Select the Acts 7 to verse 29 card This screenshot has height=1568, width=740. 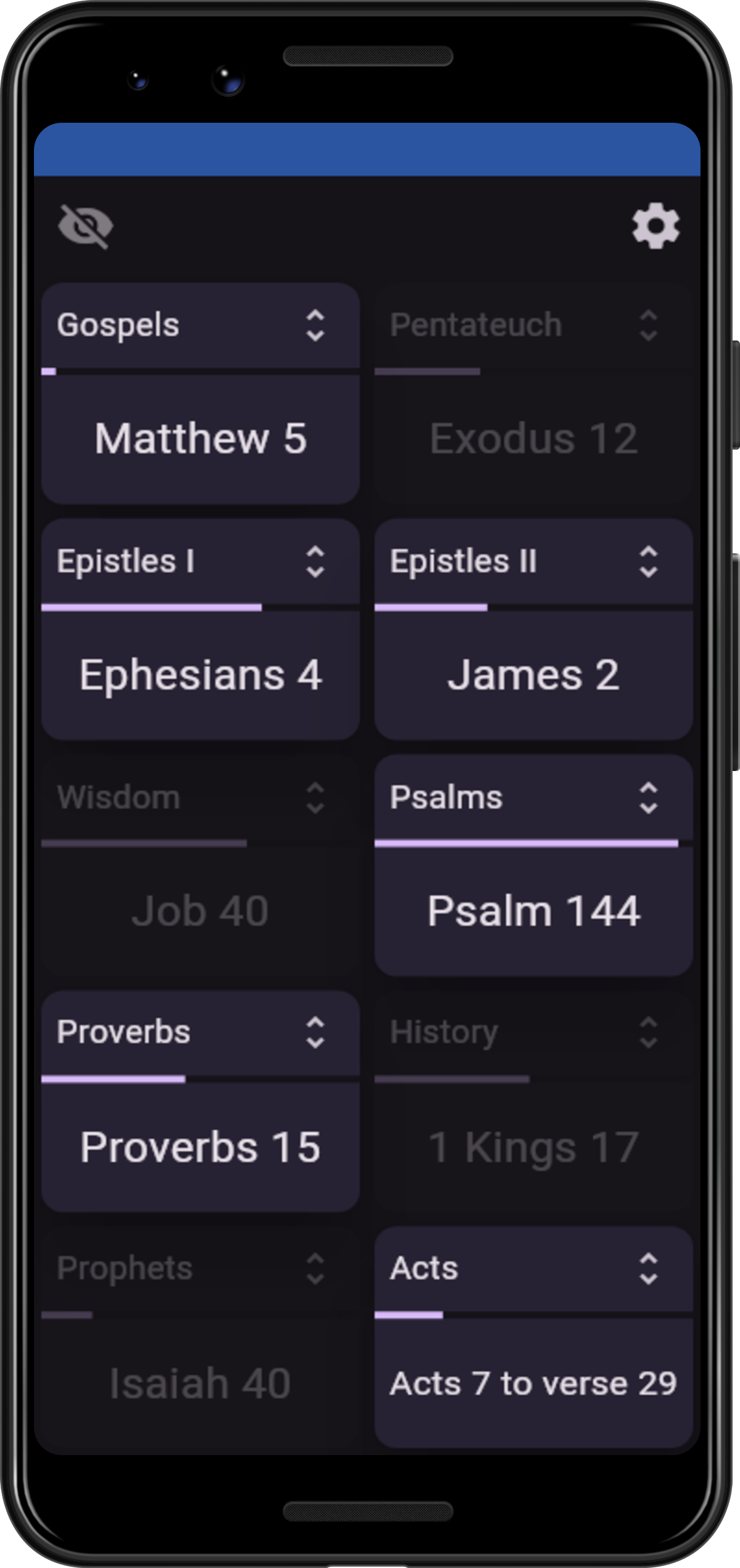533,1383
